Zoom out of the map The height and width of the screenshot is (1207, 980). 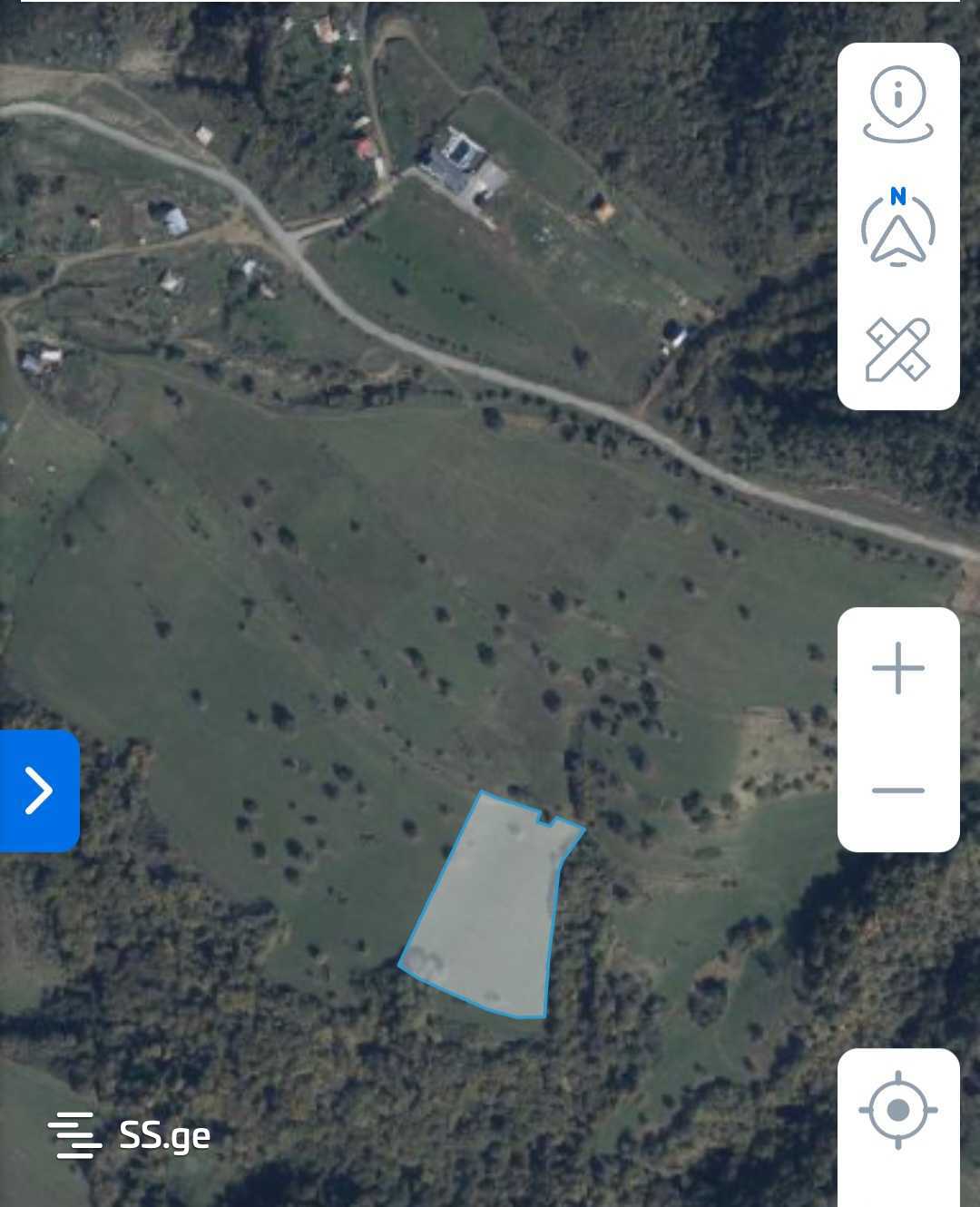click(897, 790)
